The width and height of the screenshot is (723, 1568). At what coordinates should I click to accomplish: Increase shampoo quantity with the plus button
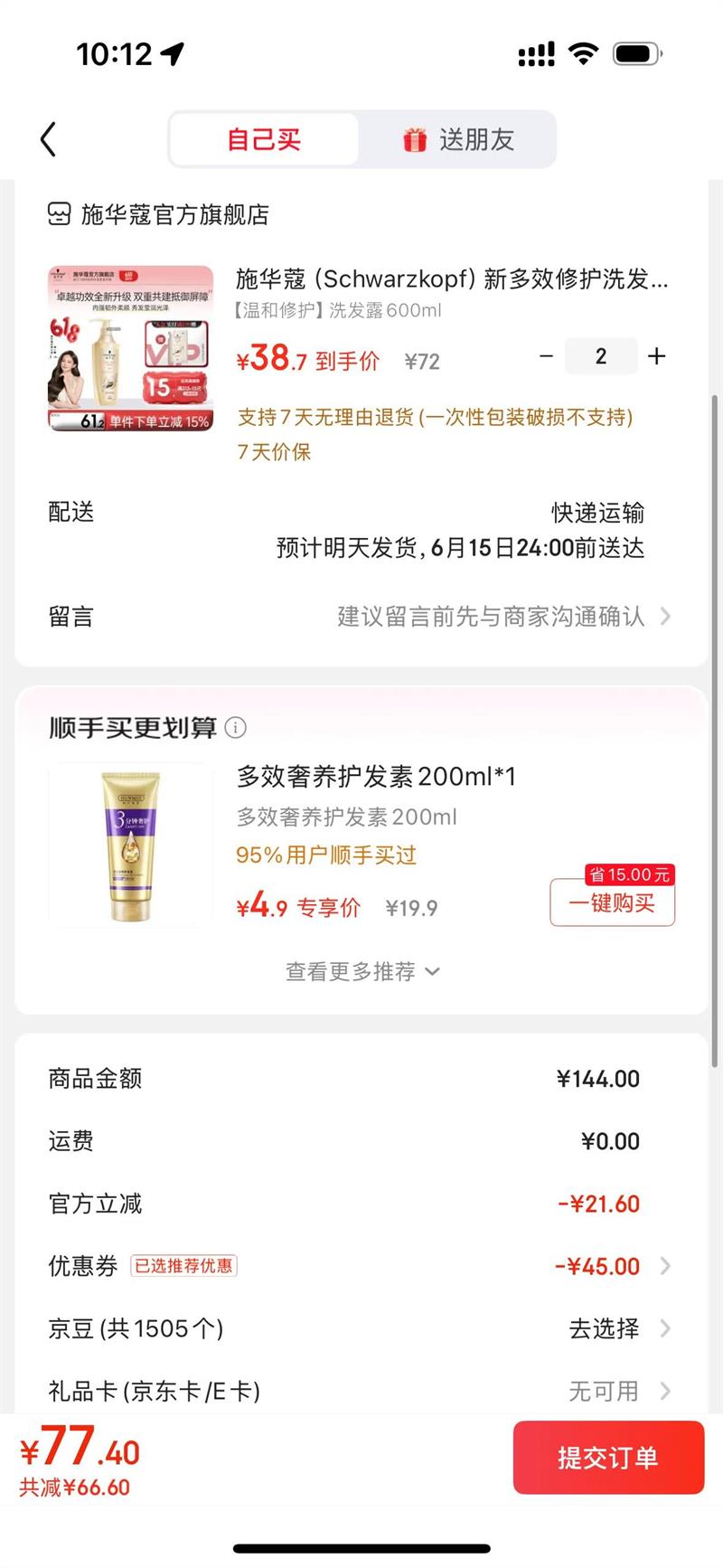tap(657, 356)
